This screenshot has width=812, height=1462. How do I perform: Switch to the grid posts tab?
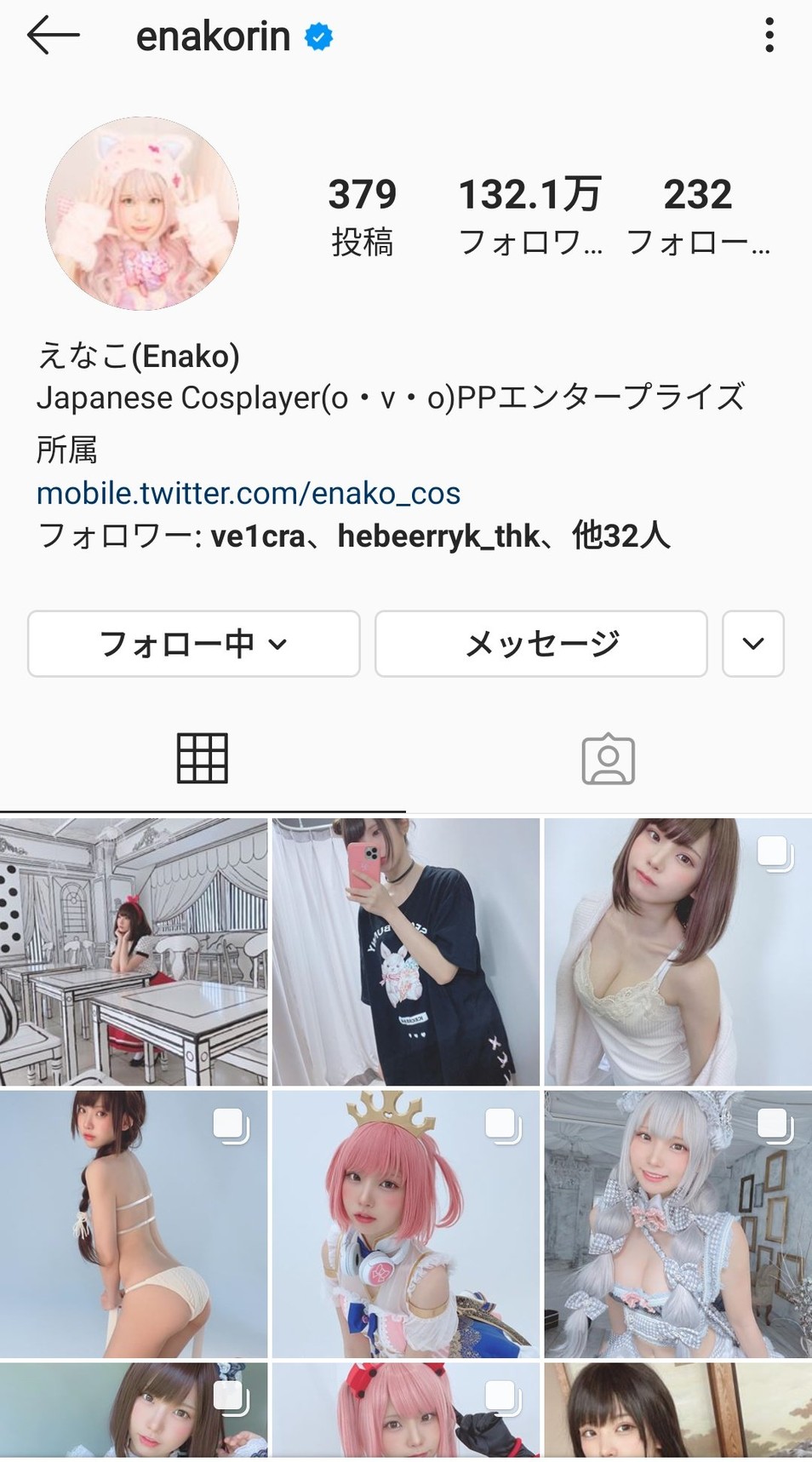tap(203, 758)
